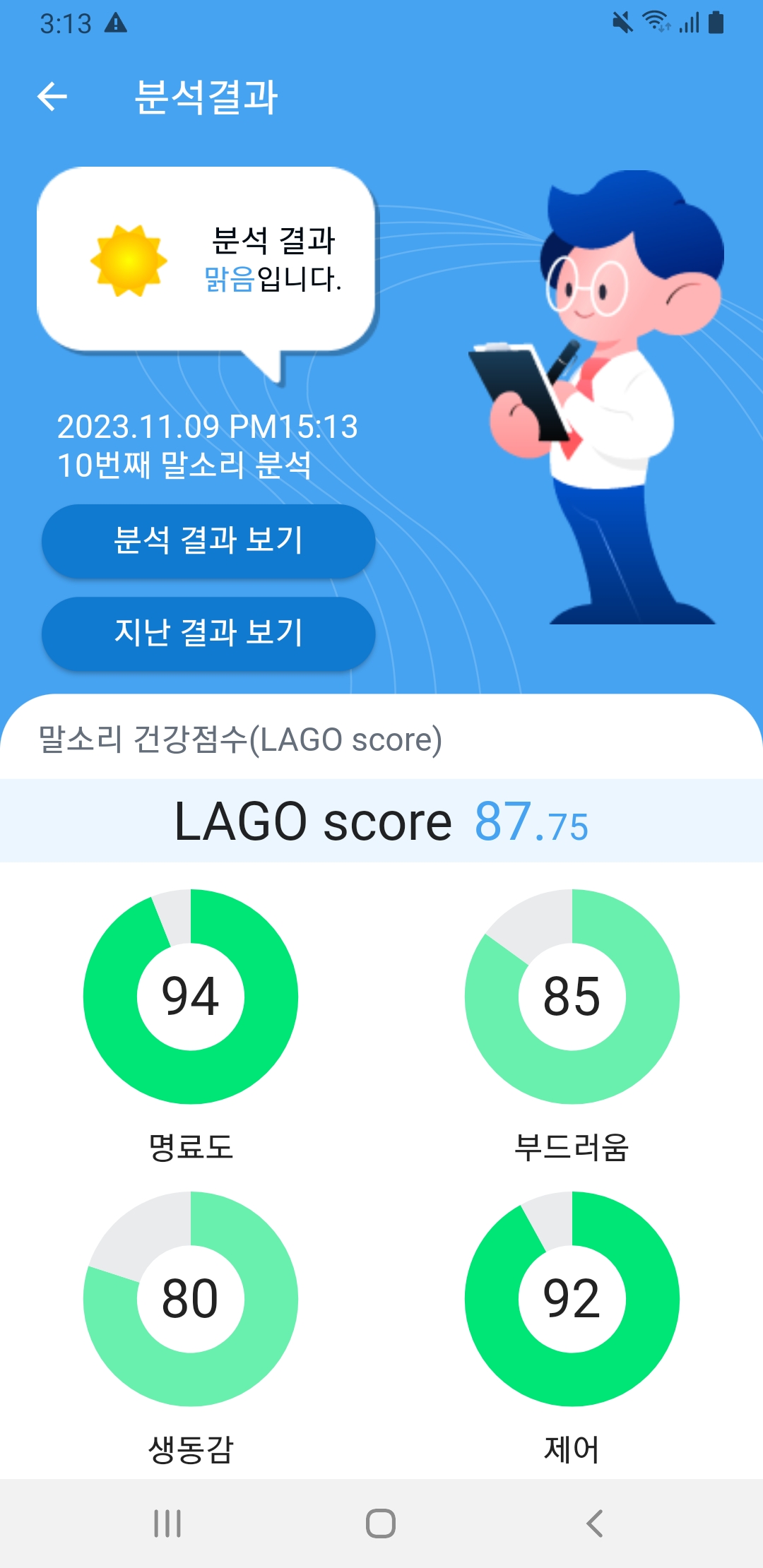Tap the system home button
Viewport: 763px width, 1568px height.
point(381,1524)
